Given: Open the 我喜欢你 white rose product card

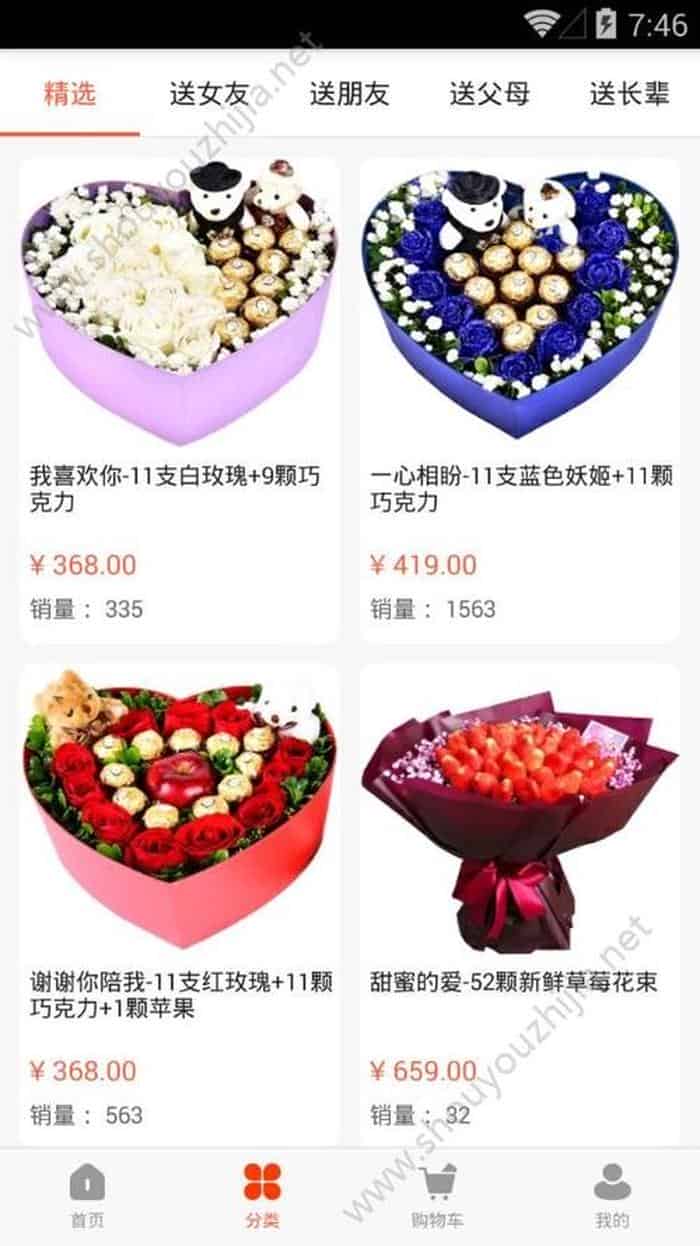Looking at the screenshot, I should coord(179,400).
